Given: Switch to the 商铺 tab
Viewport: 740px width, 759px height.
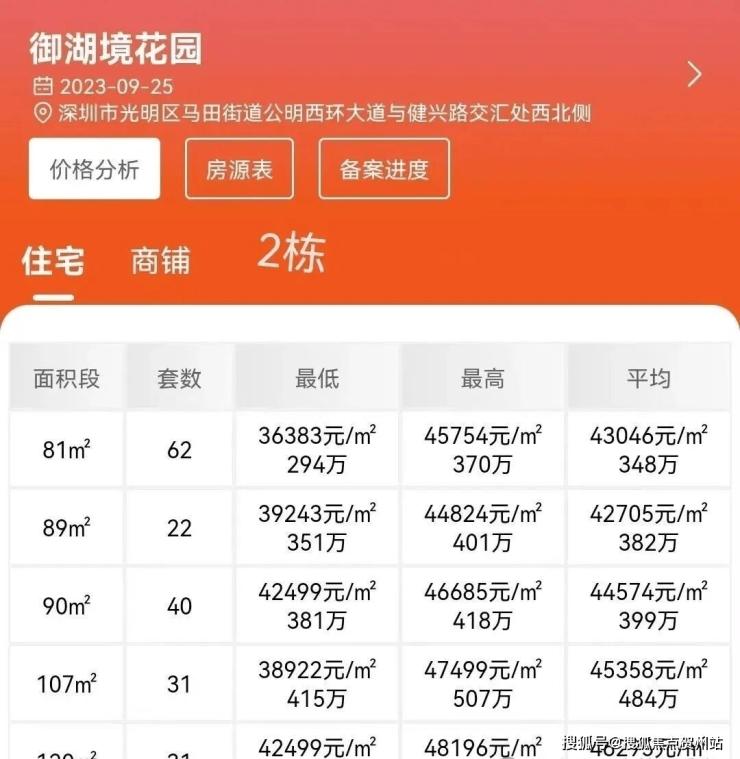Looking at the screenshot, I should point(160,261).
